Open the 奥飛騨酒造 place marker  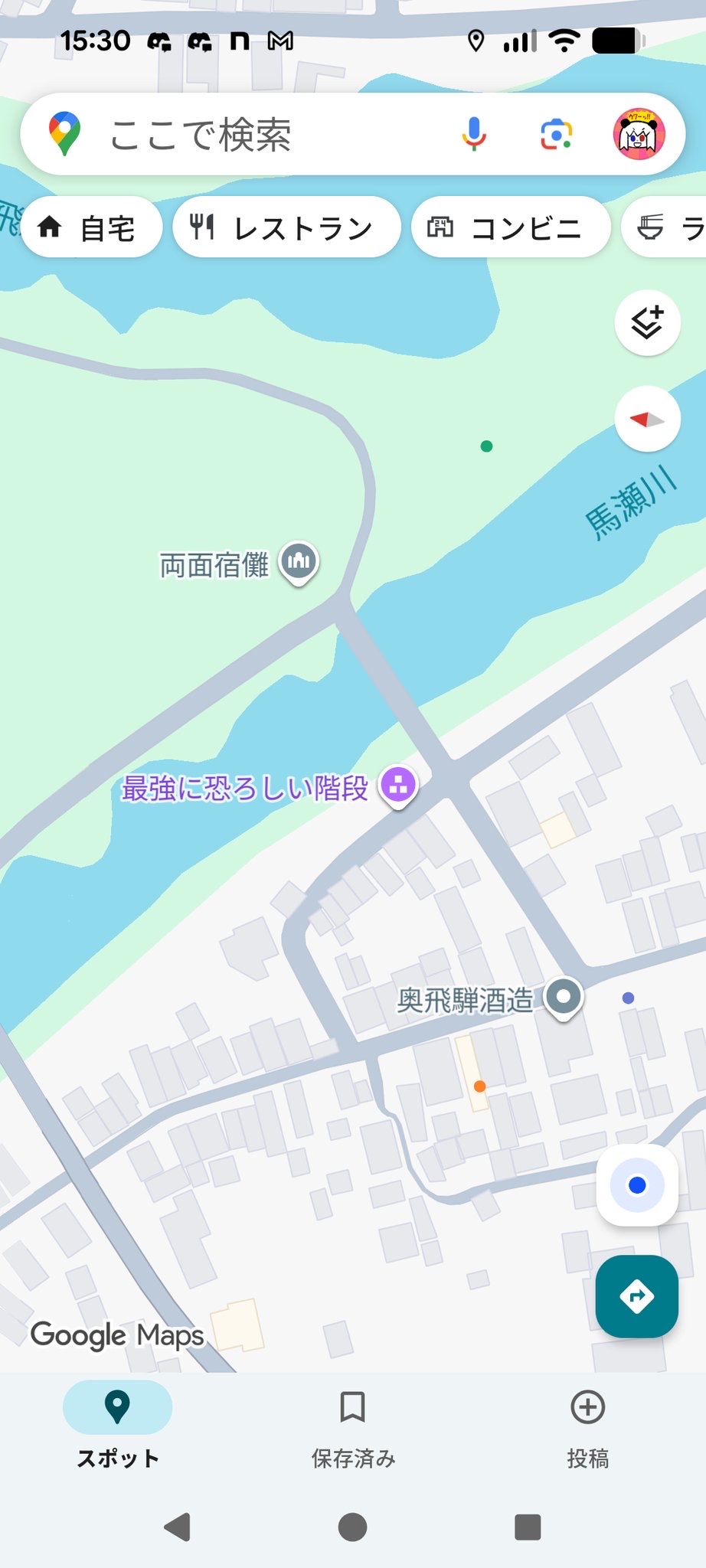pyautogui.click(x=564, y=998)
